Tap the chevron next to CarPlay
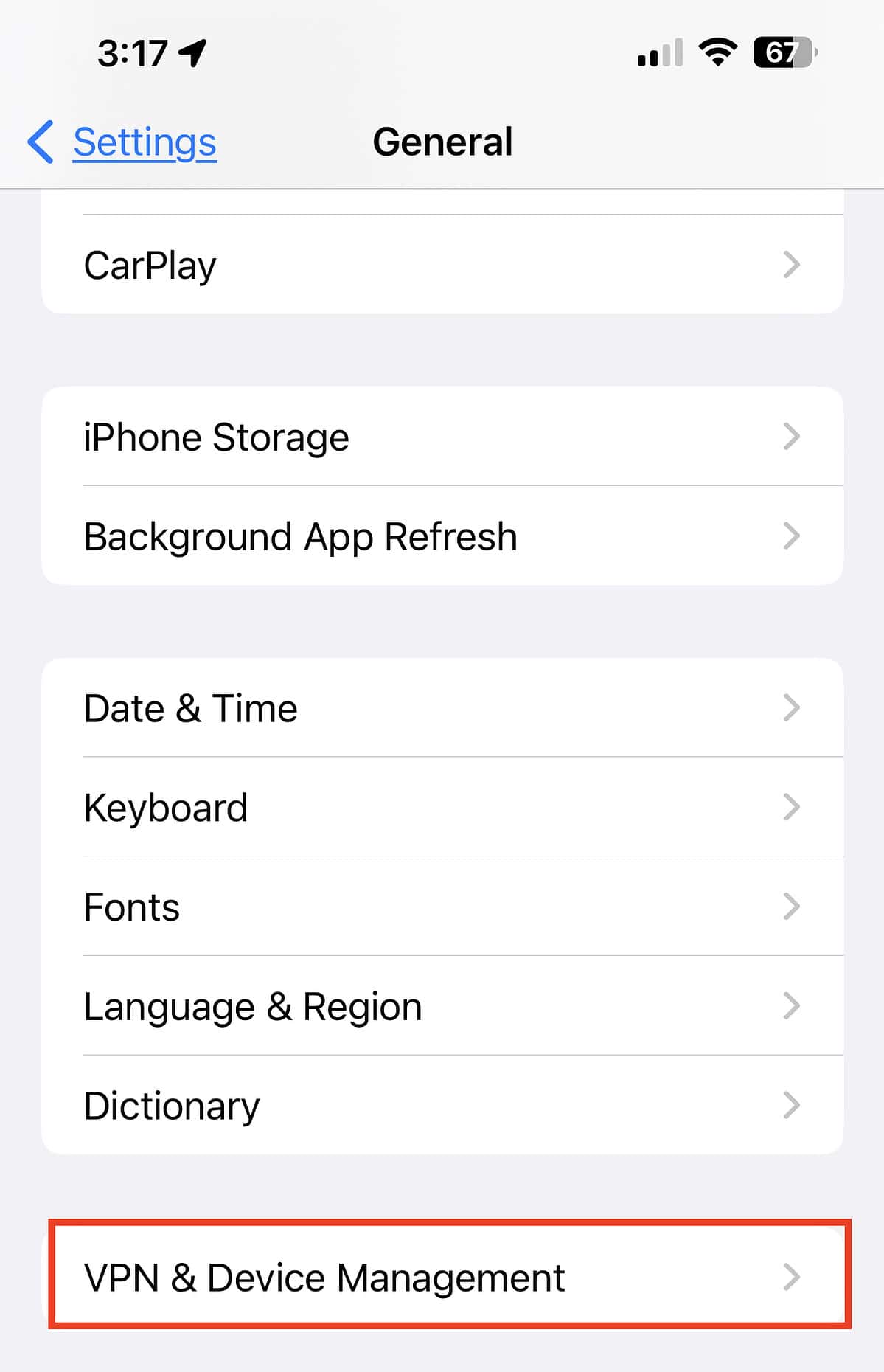 pos(793,265)
